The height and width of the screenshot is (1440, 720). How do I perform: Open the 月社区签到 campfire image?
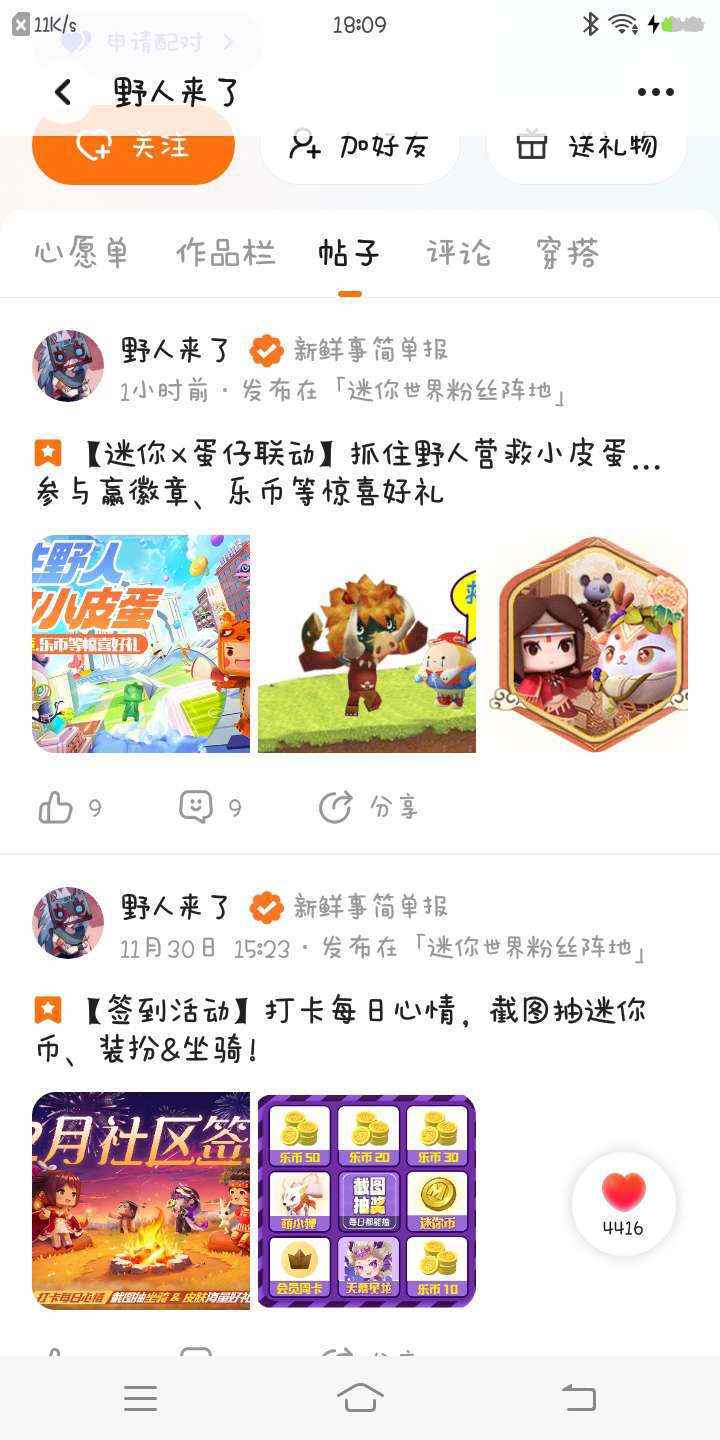coord(141,1201)
